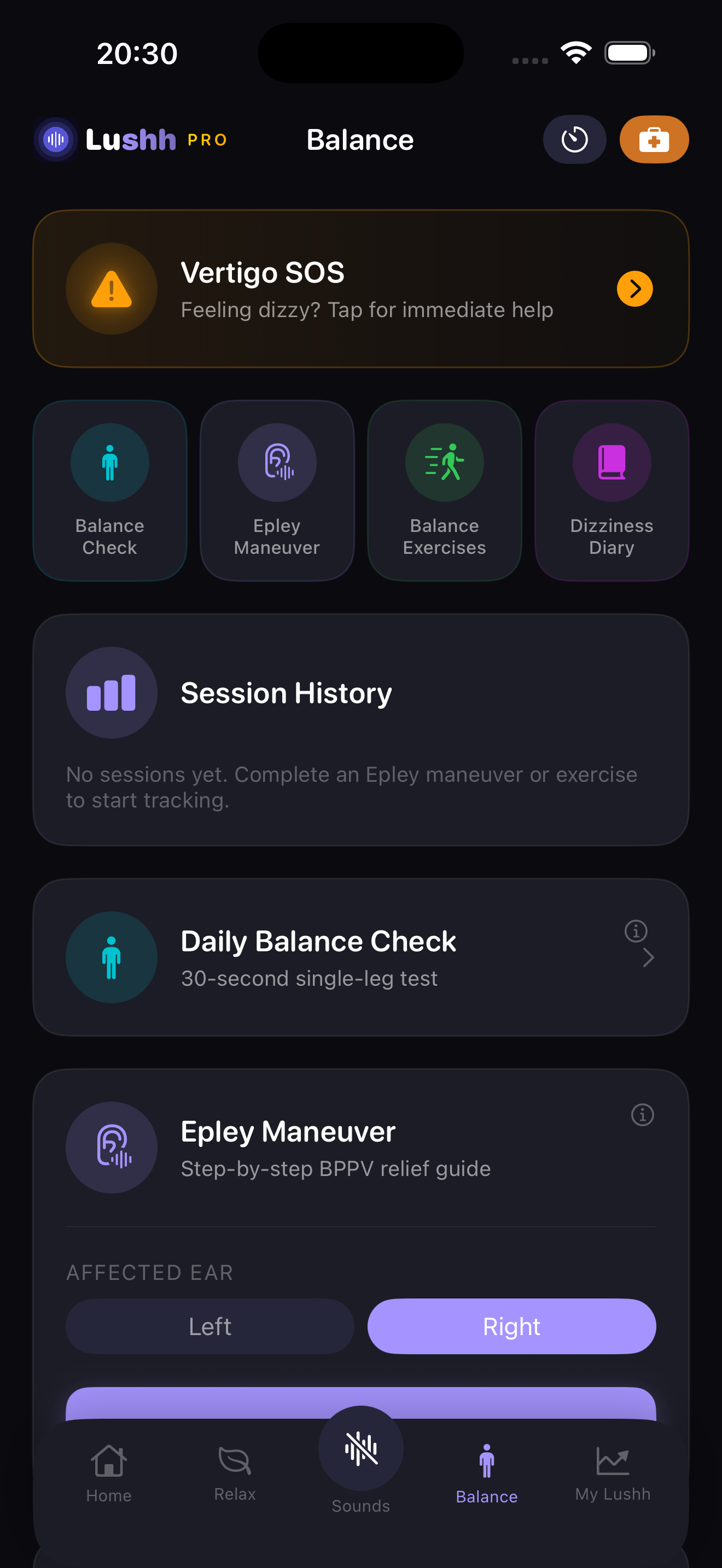Screen dimensions: 722x1568
Task: Open the orange first aid kit button
Action: click(654, 139)
